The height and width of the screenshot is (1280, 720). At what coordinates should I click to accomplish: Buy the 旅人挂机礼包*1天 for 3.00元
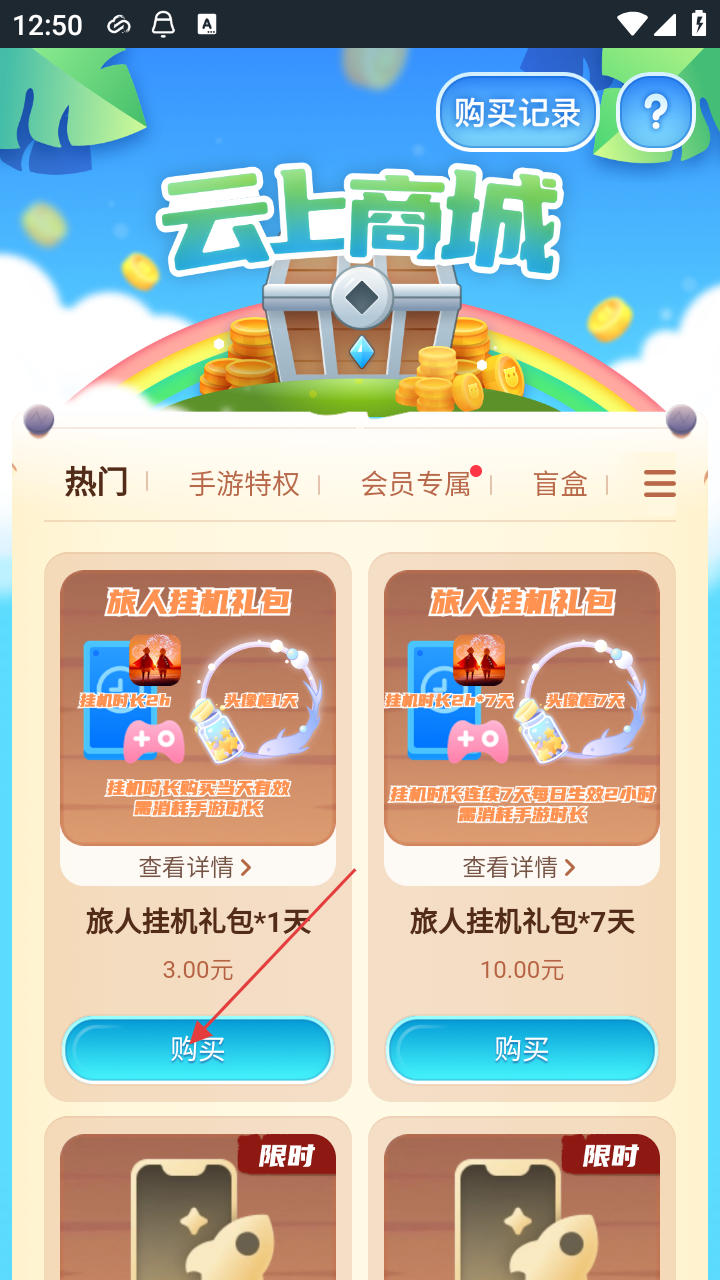[198, 1049]
